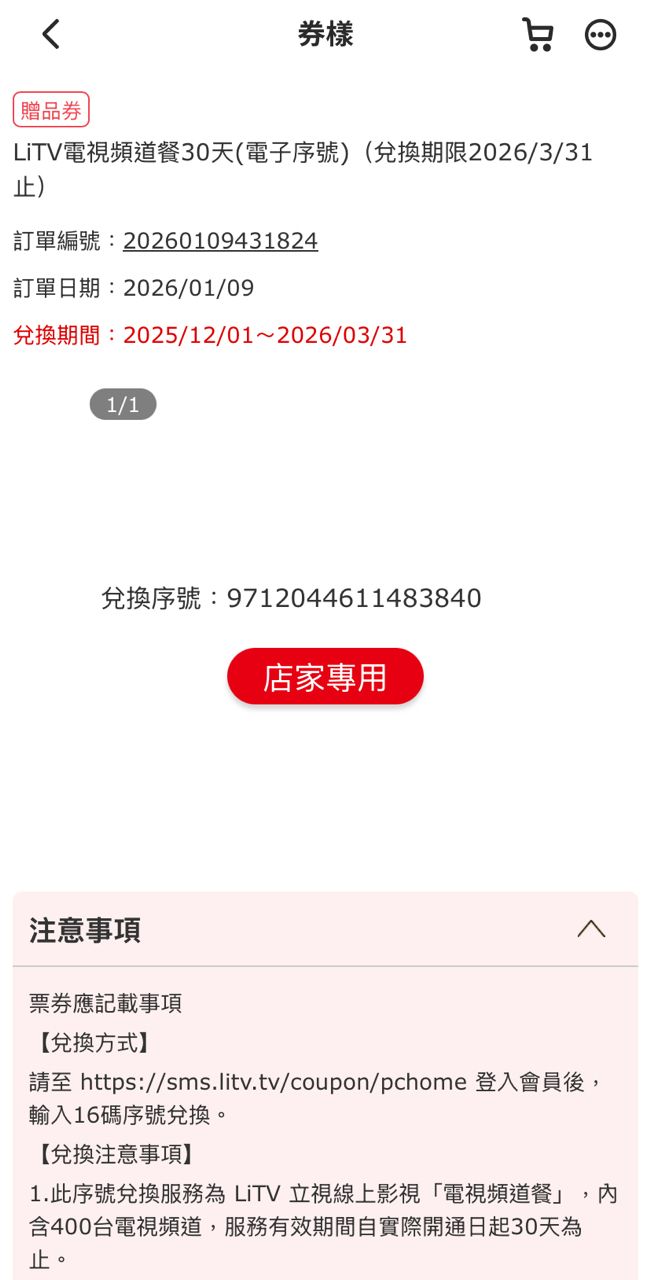This screenshot has height=1280, width=651.
Task: Collapse the 注意事項 section
Action: point(591,929)
